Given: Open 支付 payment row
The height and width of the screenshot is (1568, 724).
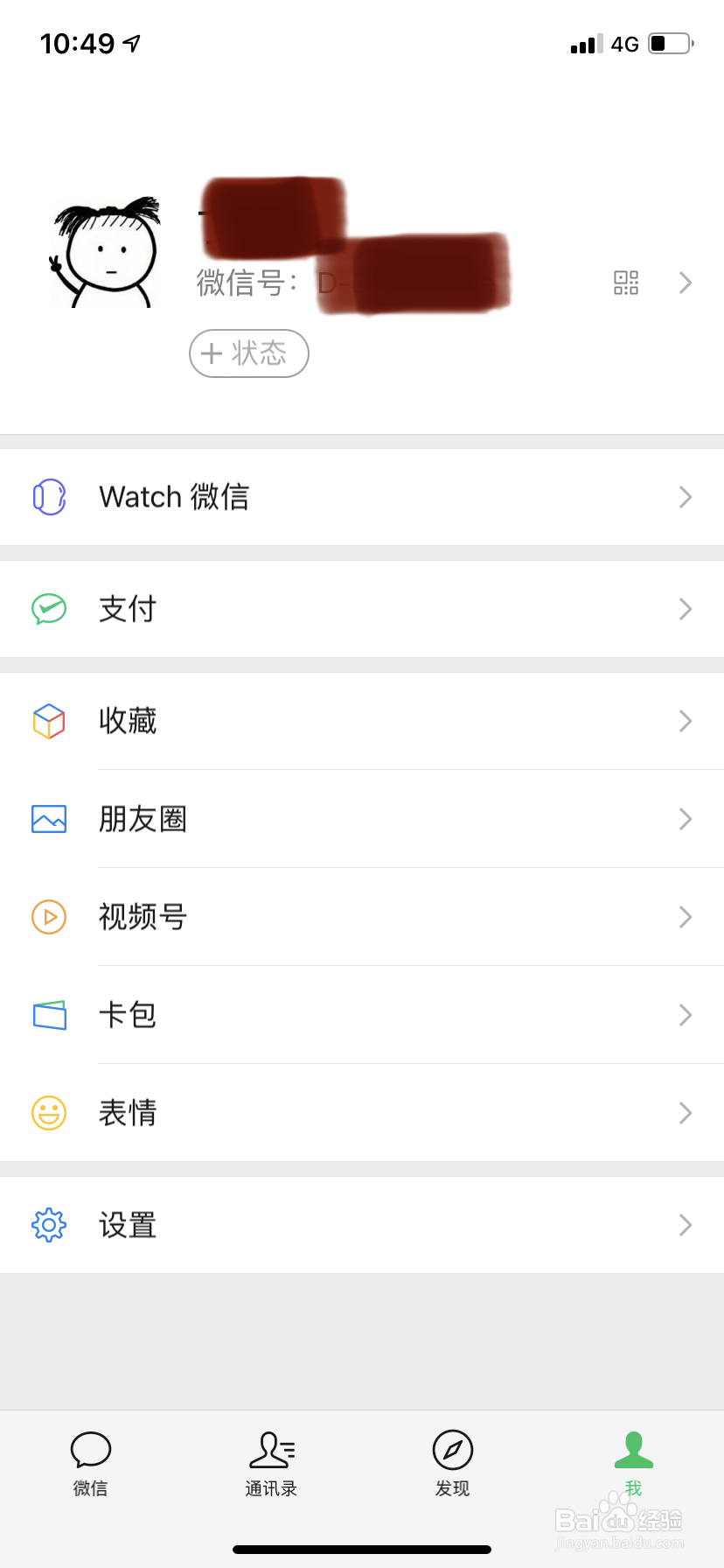Looking at the screenshot, I should [362, 609].
